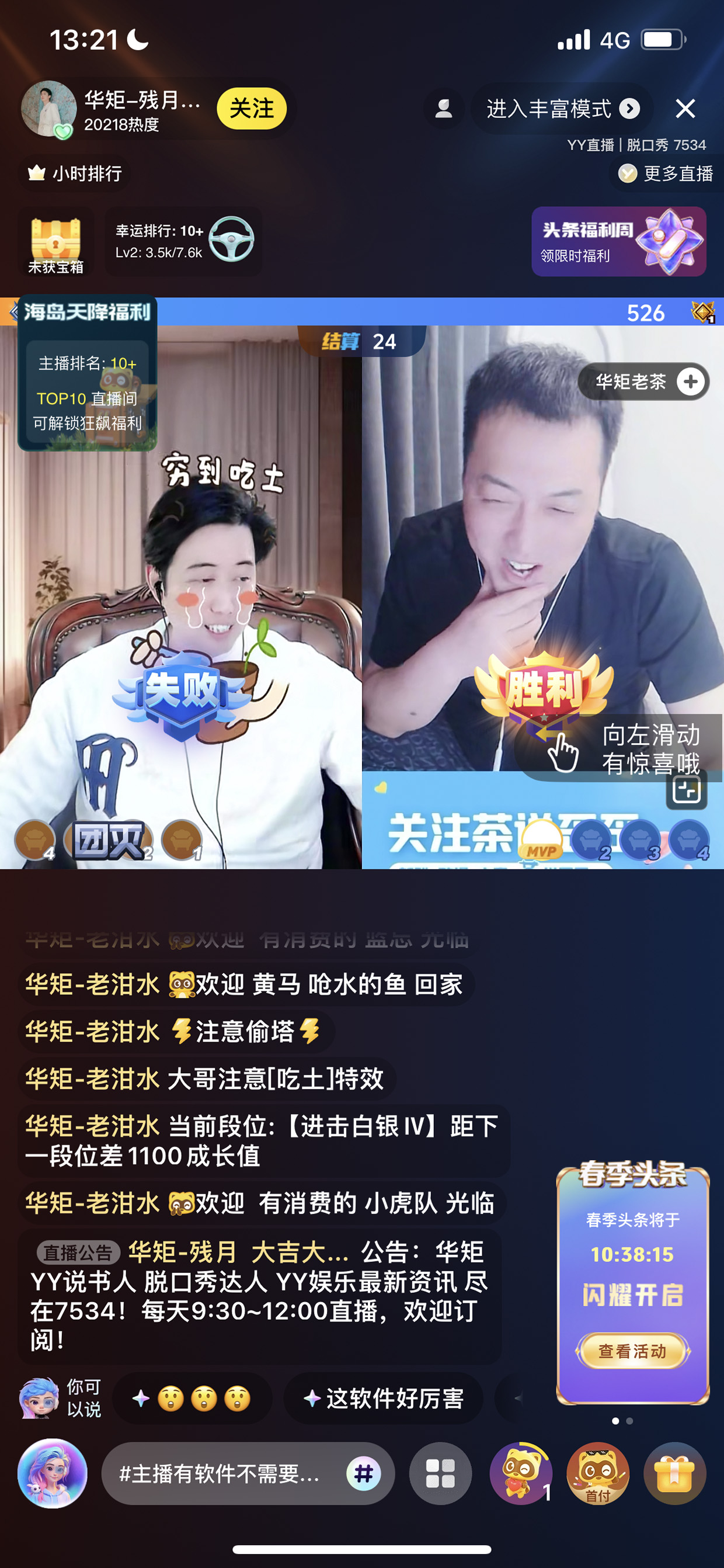Follow 华矩老茶 with the plus button
Image resolution: width=724 pixels, height=1568 pixels.
[691, 381]
